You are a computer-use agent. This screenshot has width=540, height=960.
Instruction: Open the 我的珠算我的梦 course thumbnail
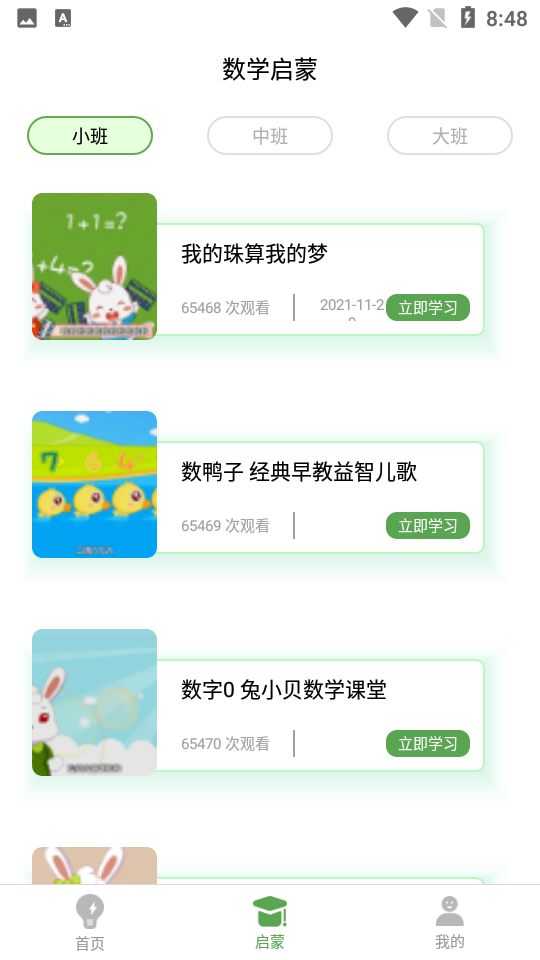coord(94,266)
